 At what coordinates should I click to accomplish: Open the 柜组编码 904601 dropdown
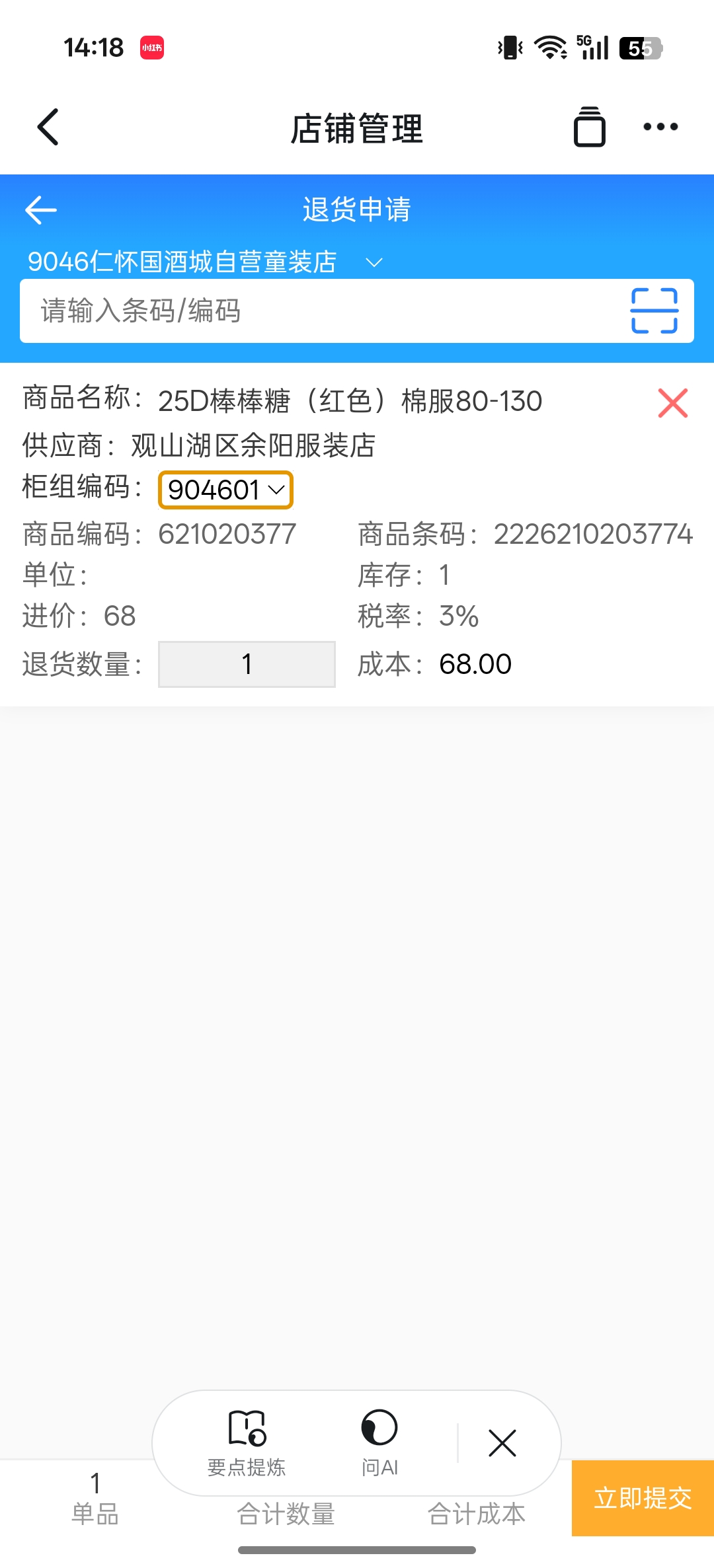(x=225, y=490)
